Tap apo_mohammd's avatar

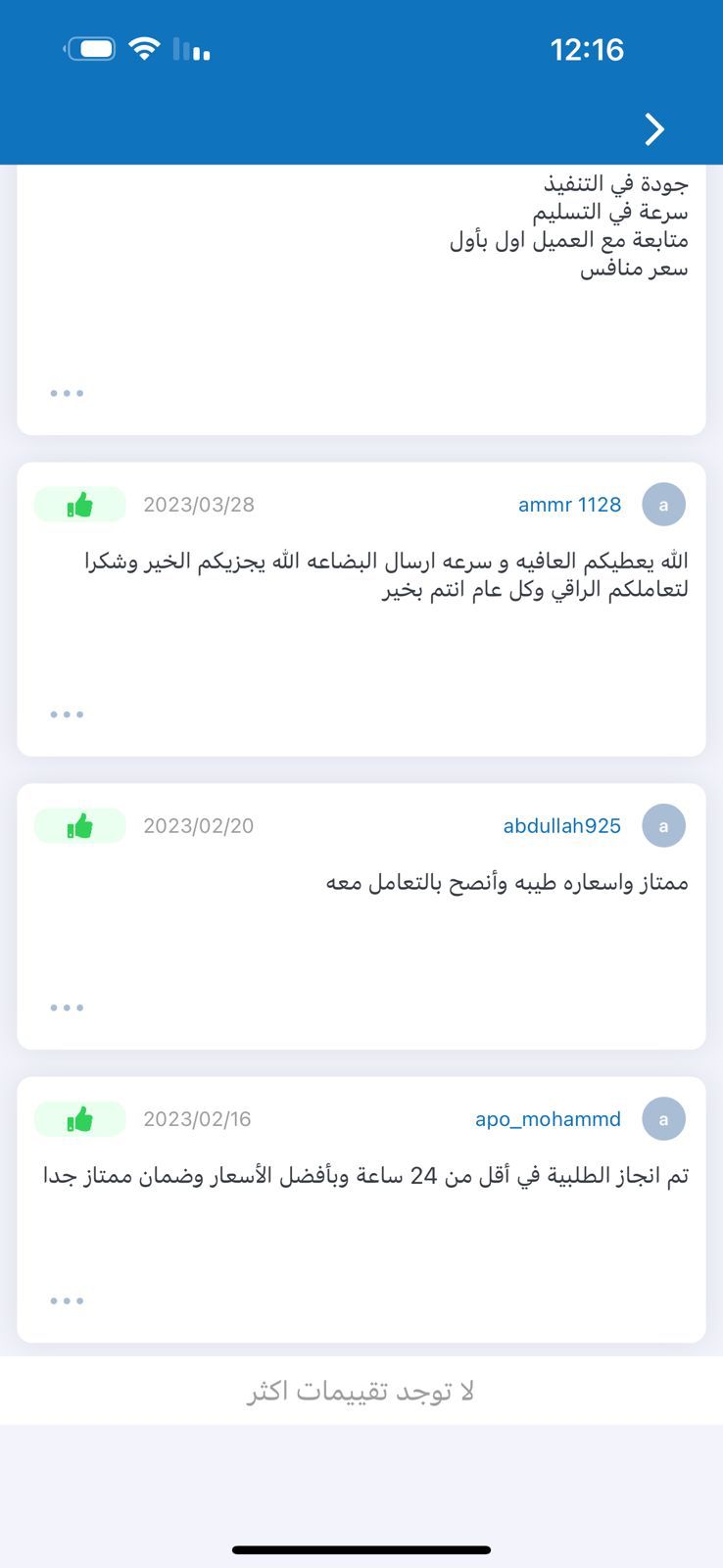[663, 1119]
